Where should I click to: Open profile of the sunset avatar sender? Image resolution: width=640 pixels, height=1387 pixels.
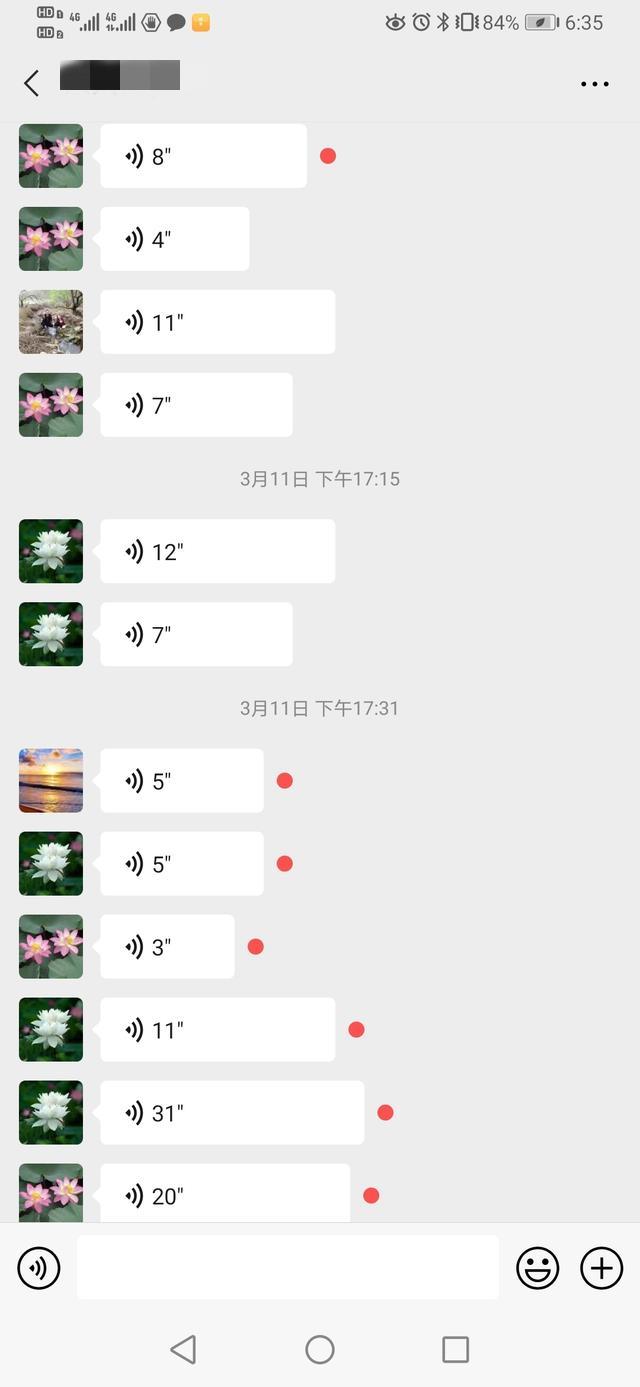[x=51, y=780]
